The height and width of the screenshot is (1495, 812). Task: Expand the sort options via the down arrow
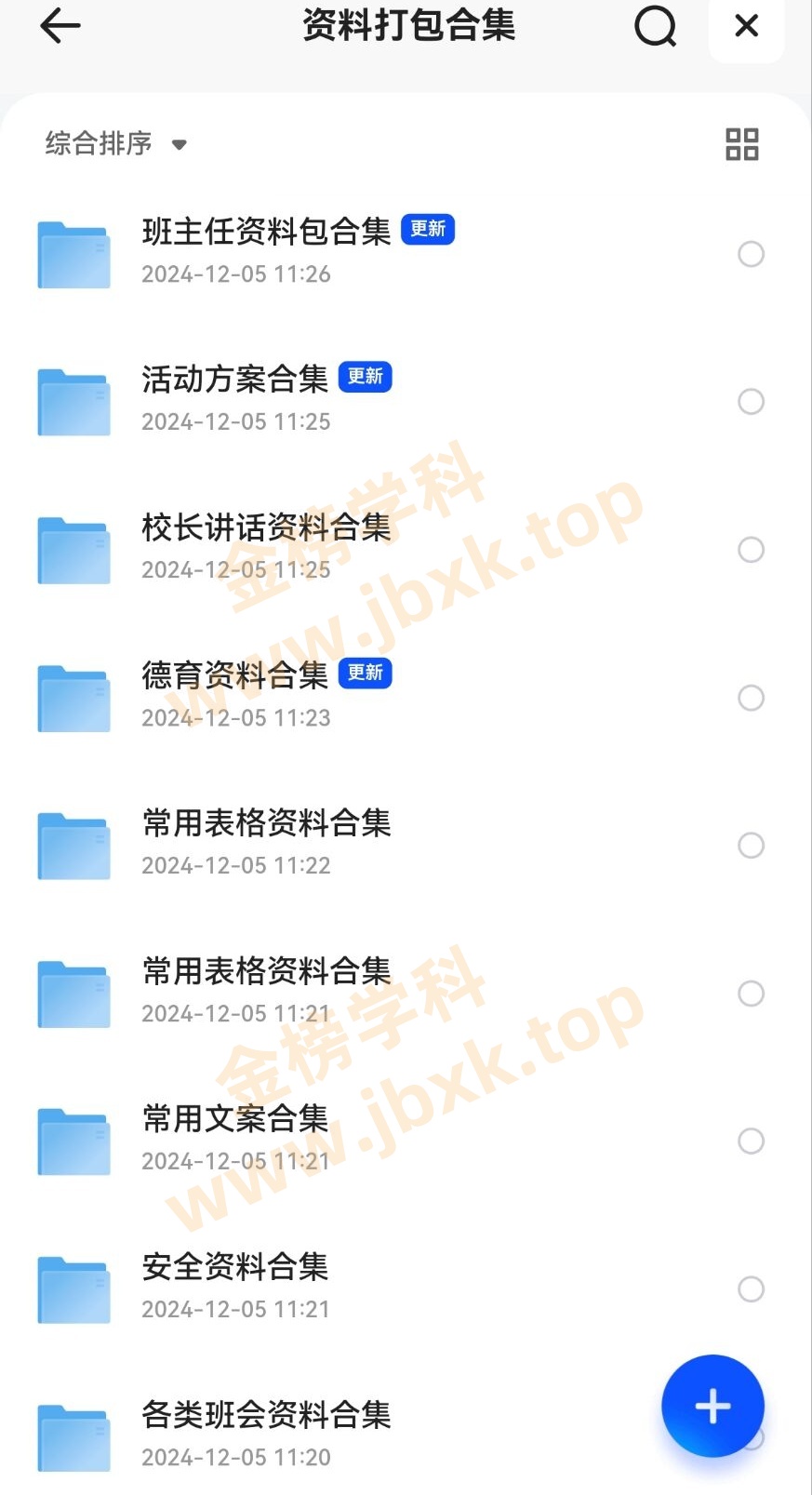tap(179, 145)
